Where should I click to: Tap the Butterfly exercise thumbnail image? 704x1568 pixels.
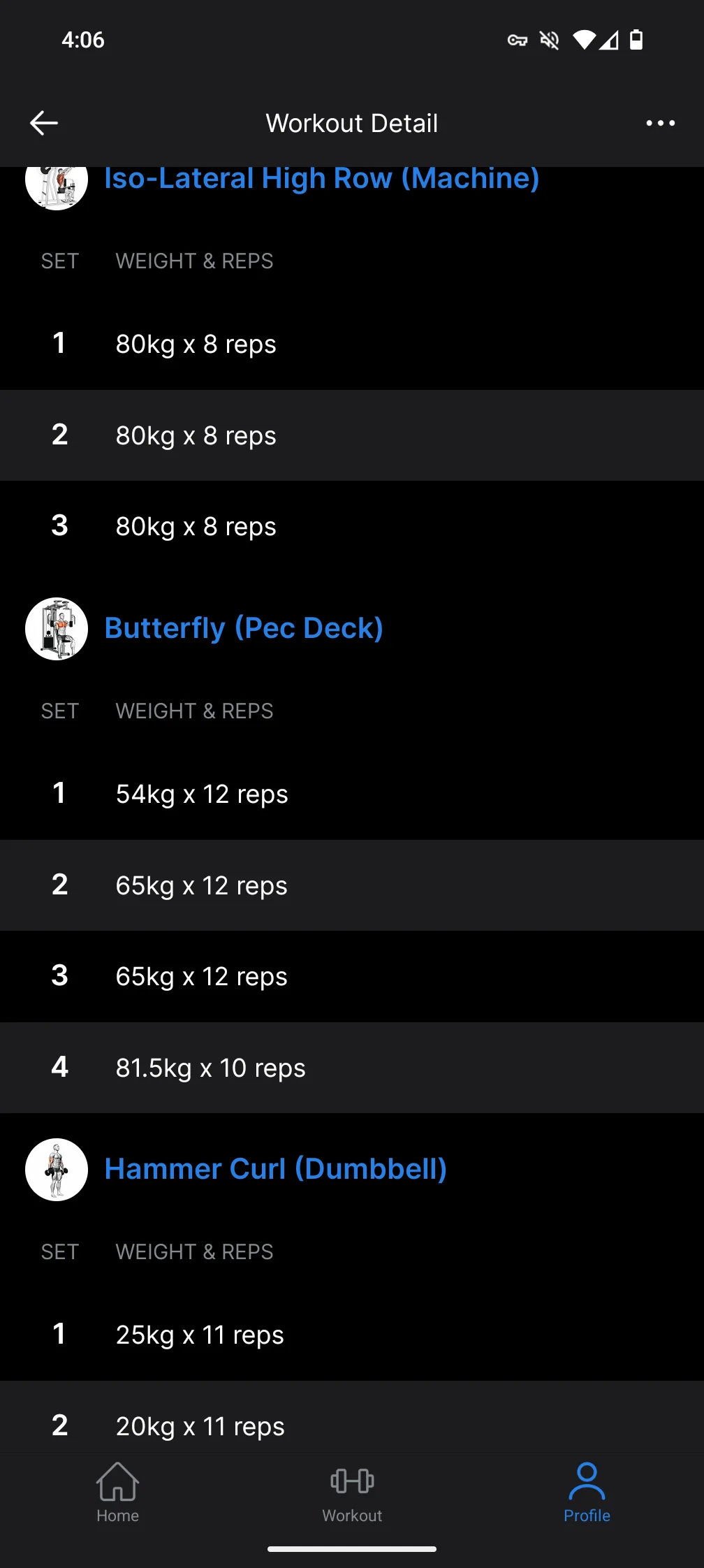(x=57, y=629)
